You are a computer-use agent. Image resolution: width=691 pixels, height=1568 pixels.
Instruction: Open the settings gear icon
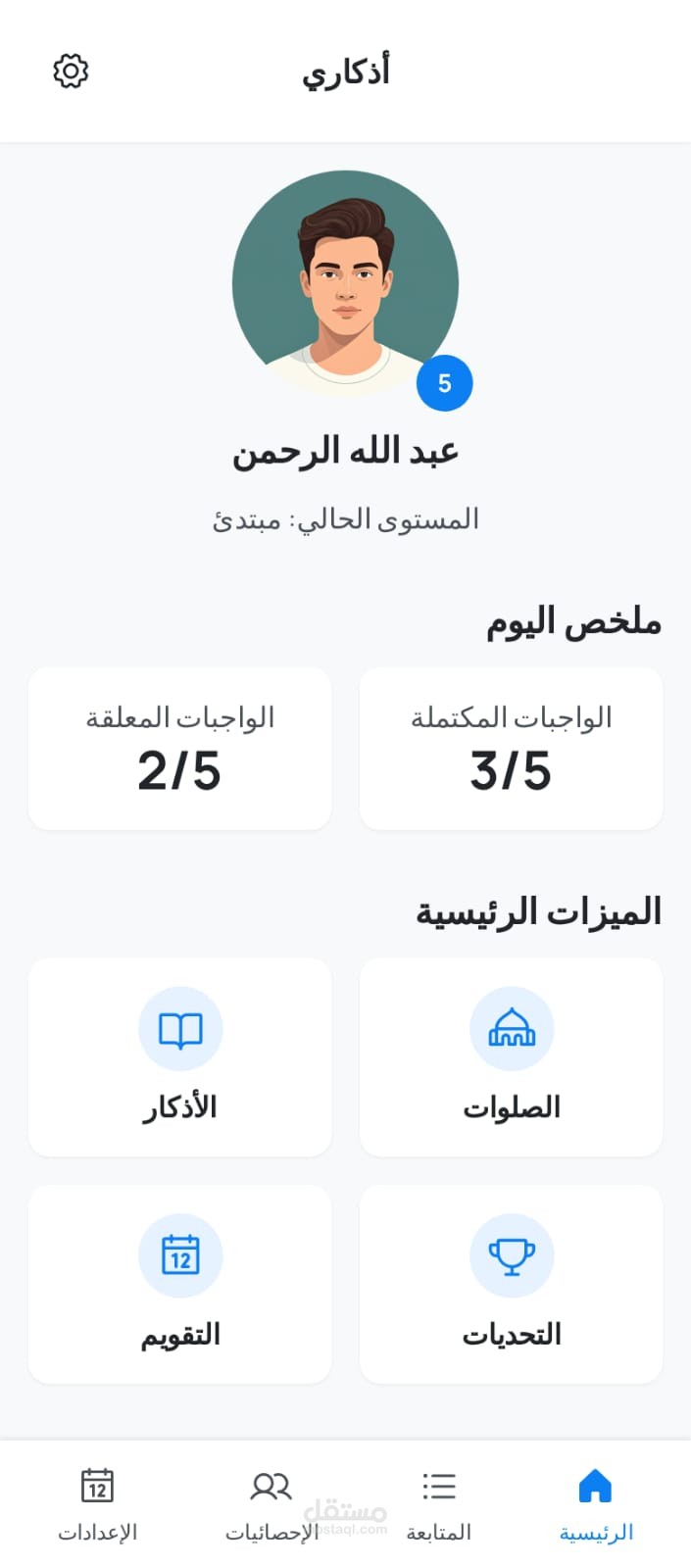tap(71, 71)
